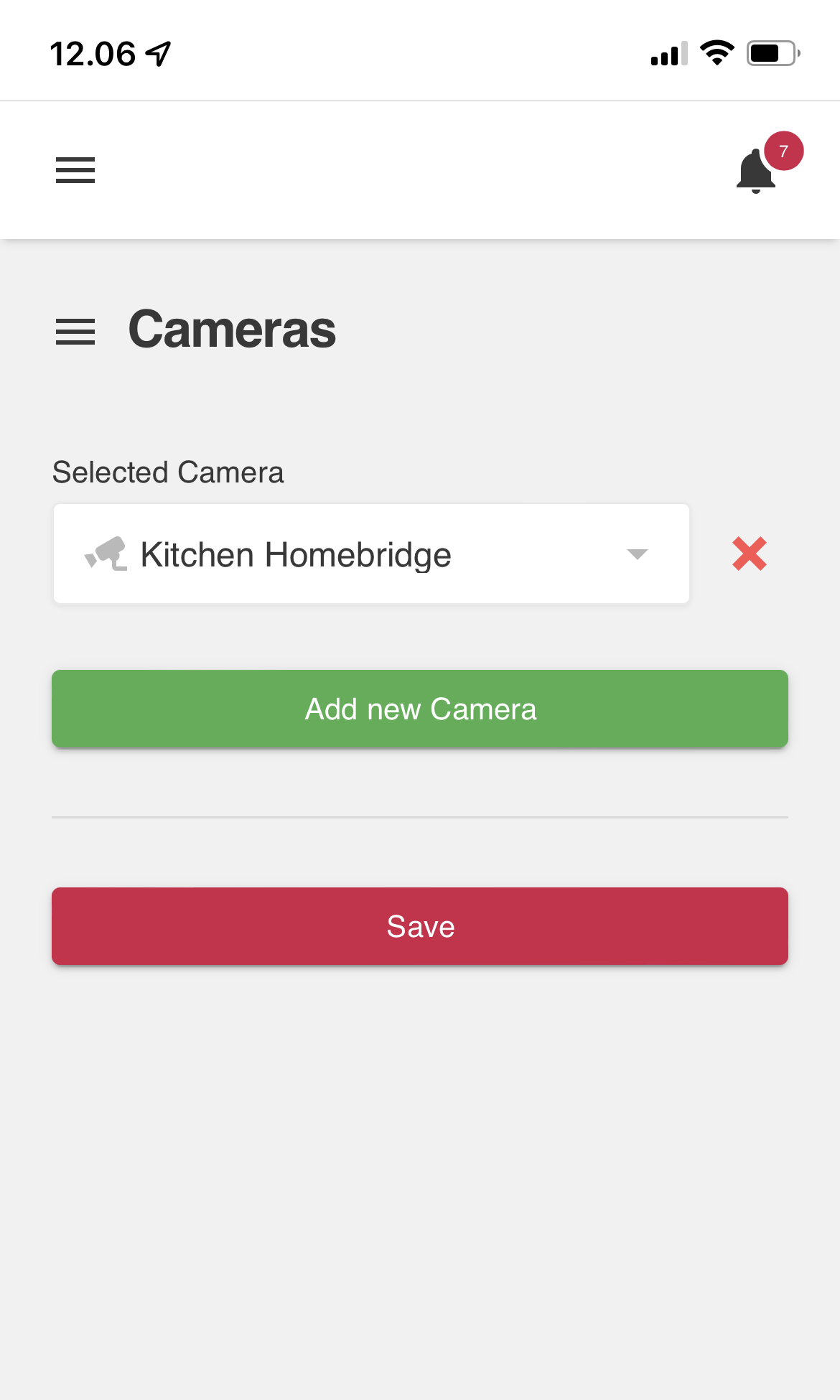This screenshot has width=840, height=1400.
Task: Tap the clock in the status bar
Action: (92, 52)
